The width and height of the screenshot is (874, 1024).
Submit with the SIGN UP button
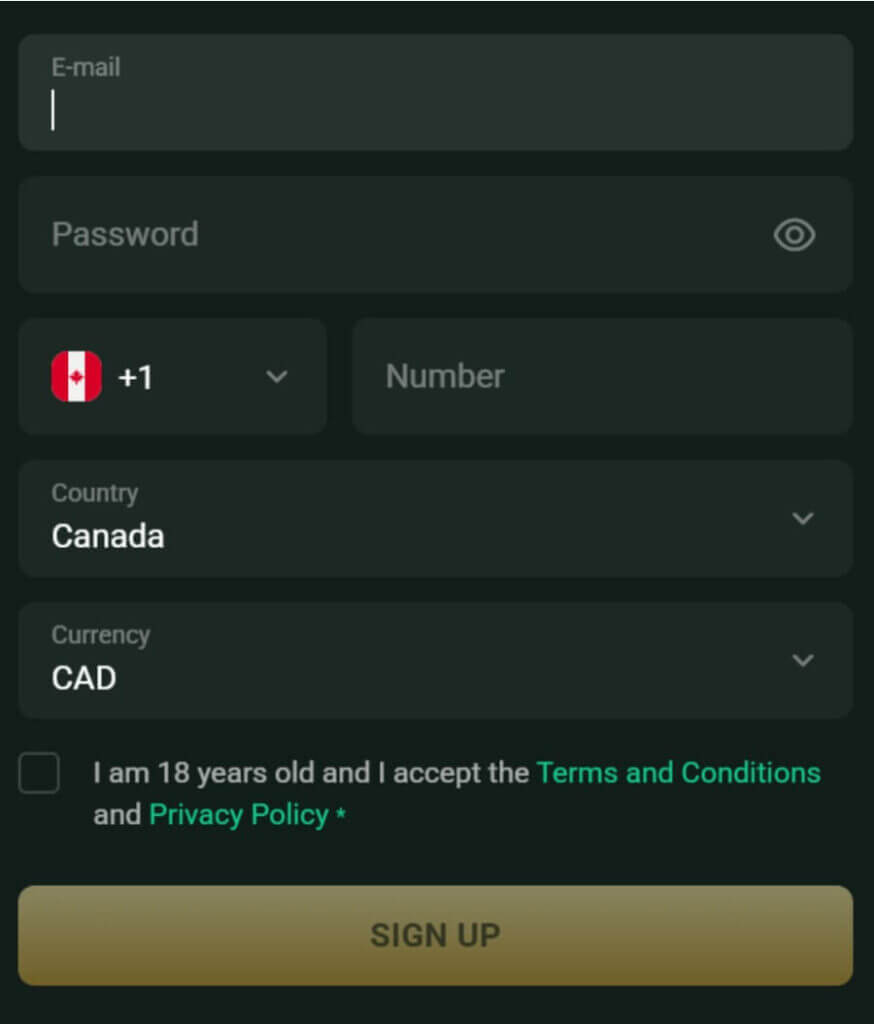(435, 935)
